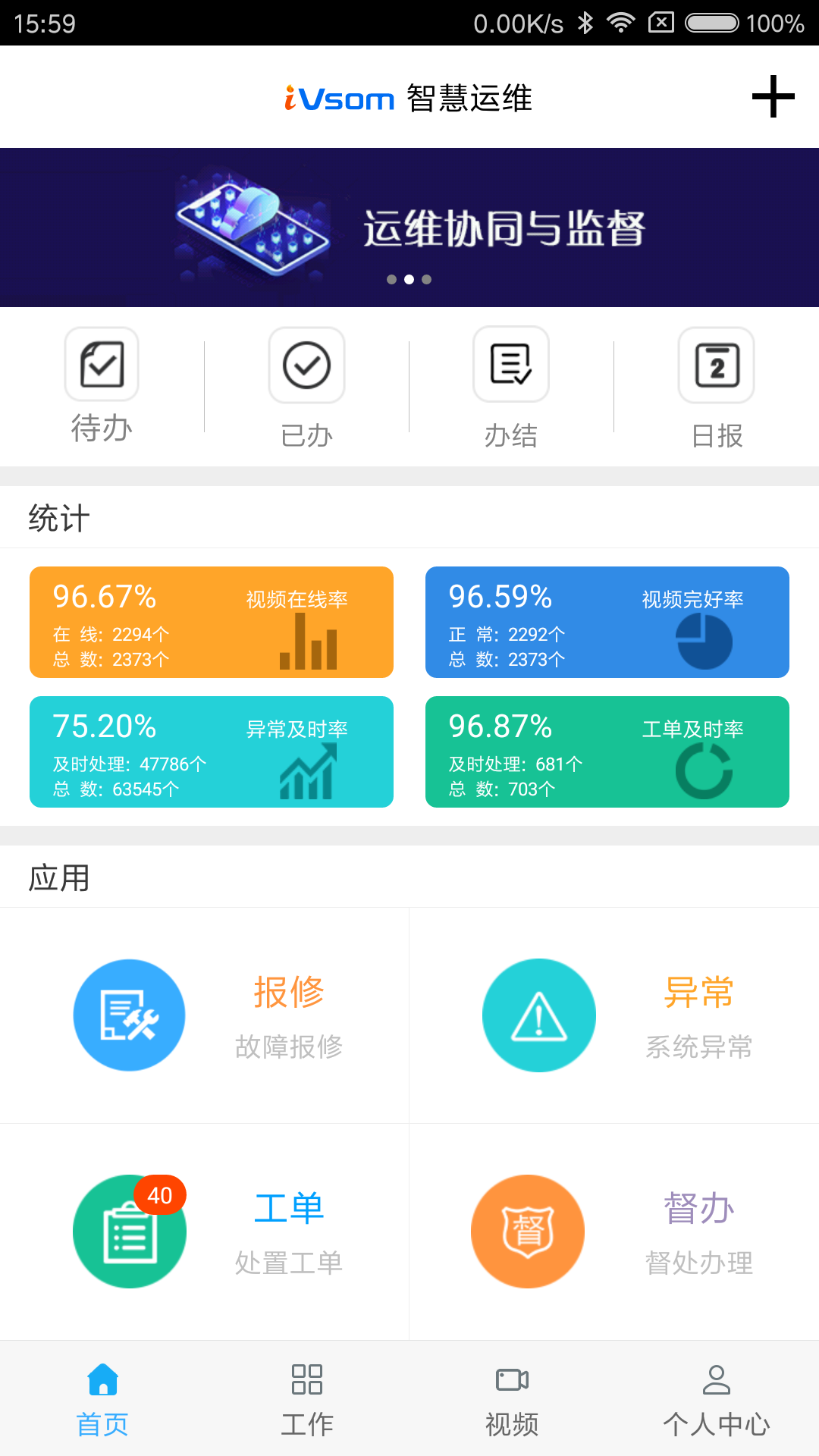Open the 办结 (closed) list icon
Viewport: 819px width, 1456px height.
tap(511, 365)
